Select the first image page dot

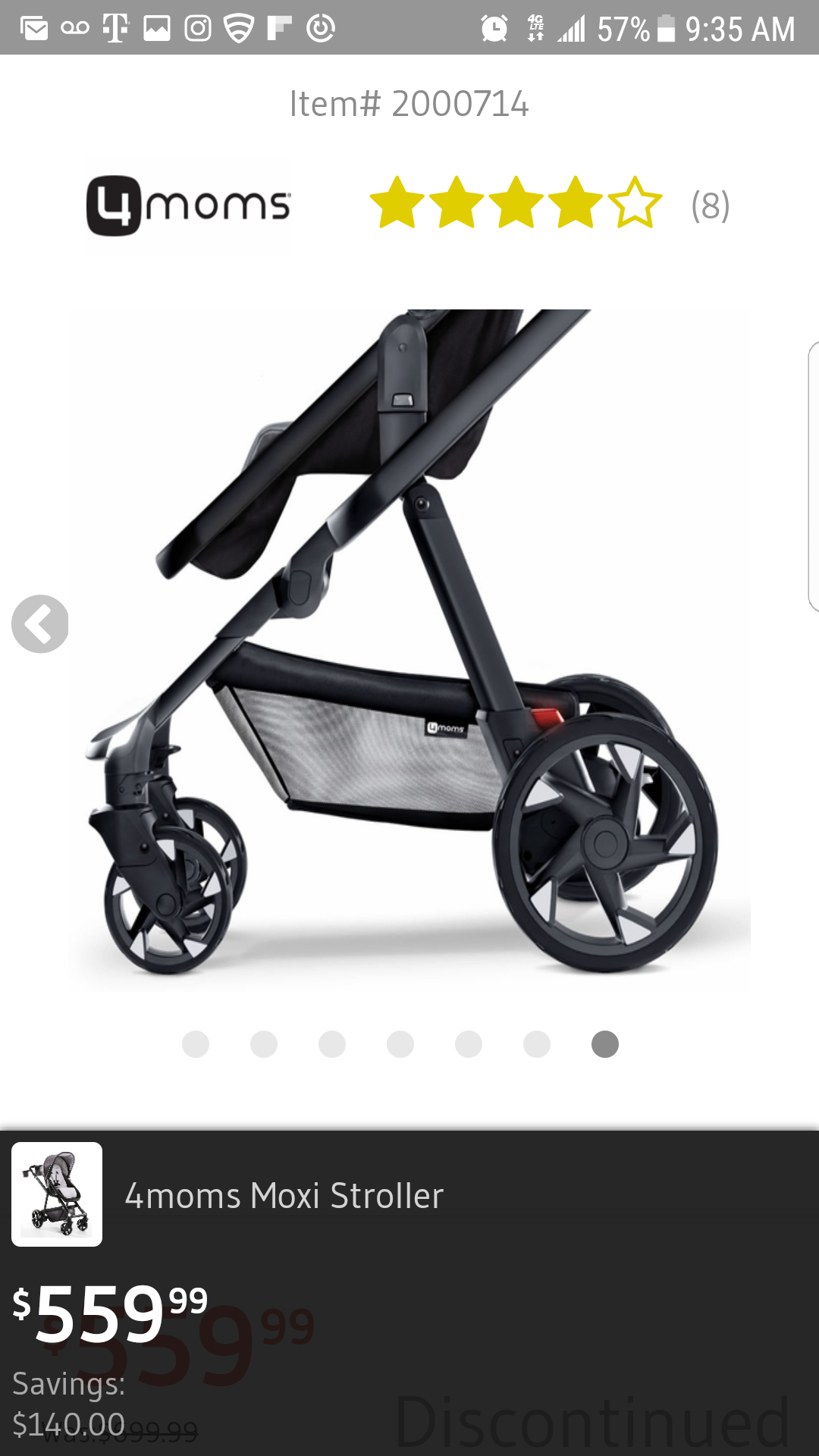(x=196, y=1044)
